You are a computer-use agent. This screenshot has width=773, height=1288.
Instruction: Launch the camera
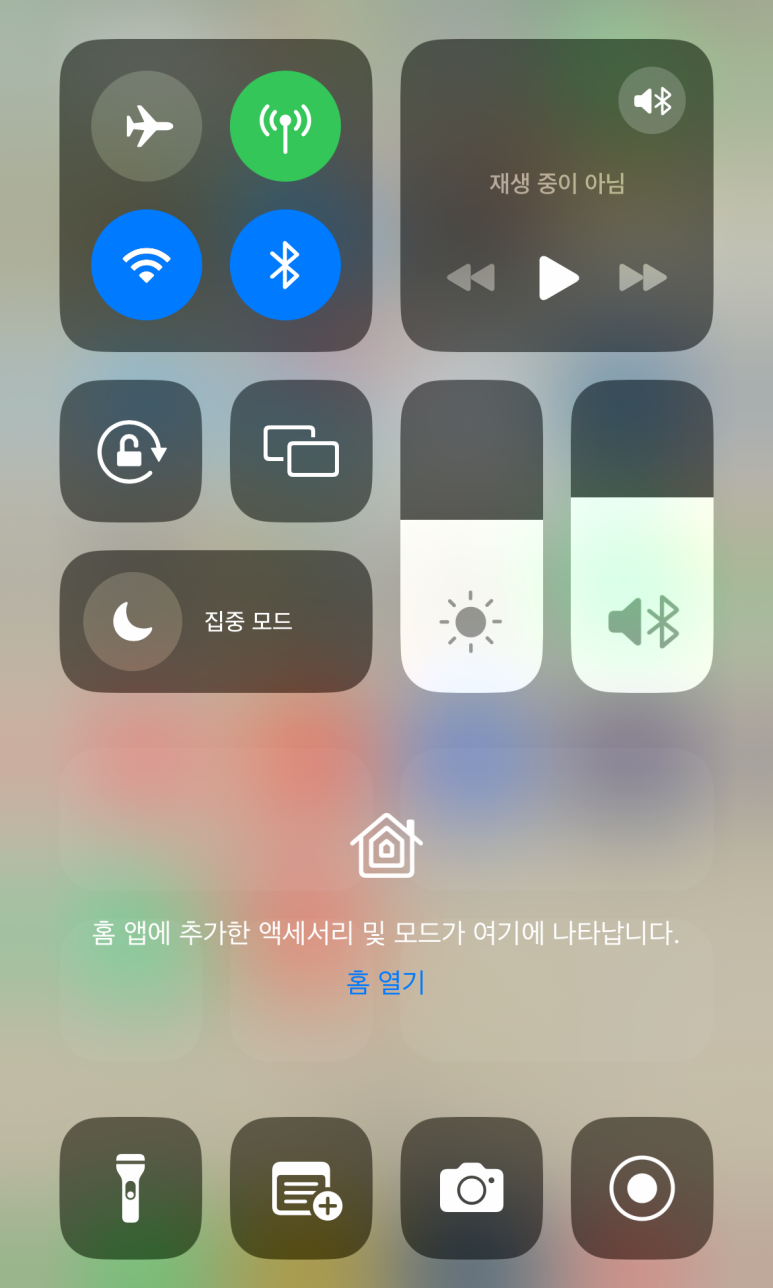(472, 1188)
